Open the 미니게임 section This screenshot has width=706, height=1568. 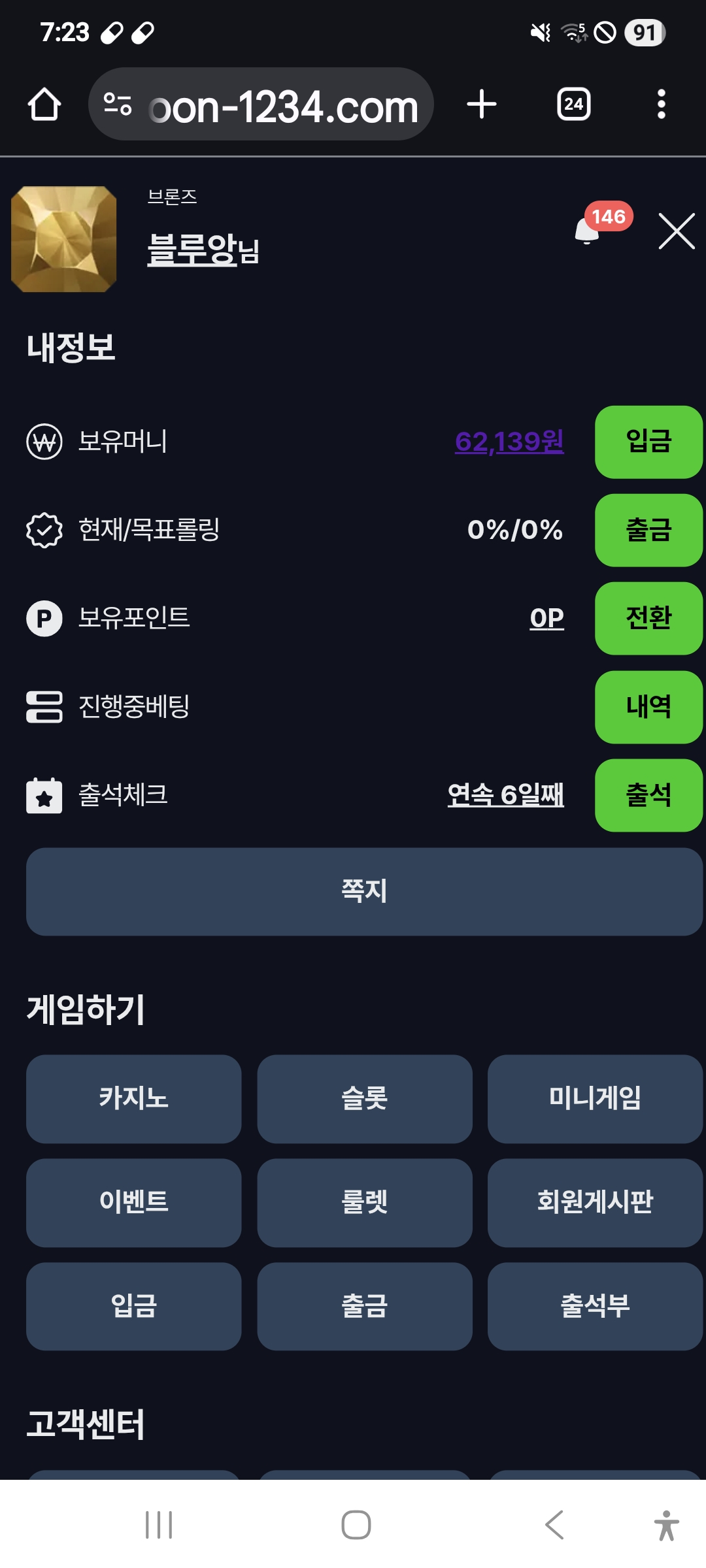point(595,1098)
